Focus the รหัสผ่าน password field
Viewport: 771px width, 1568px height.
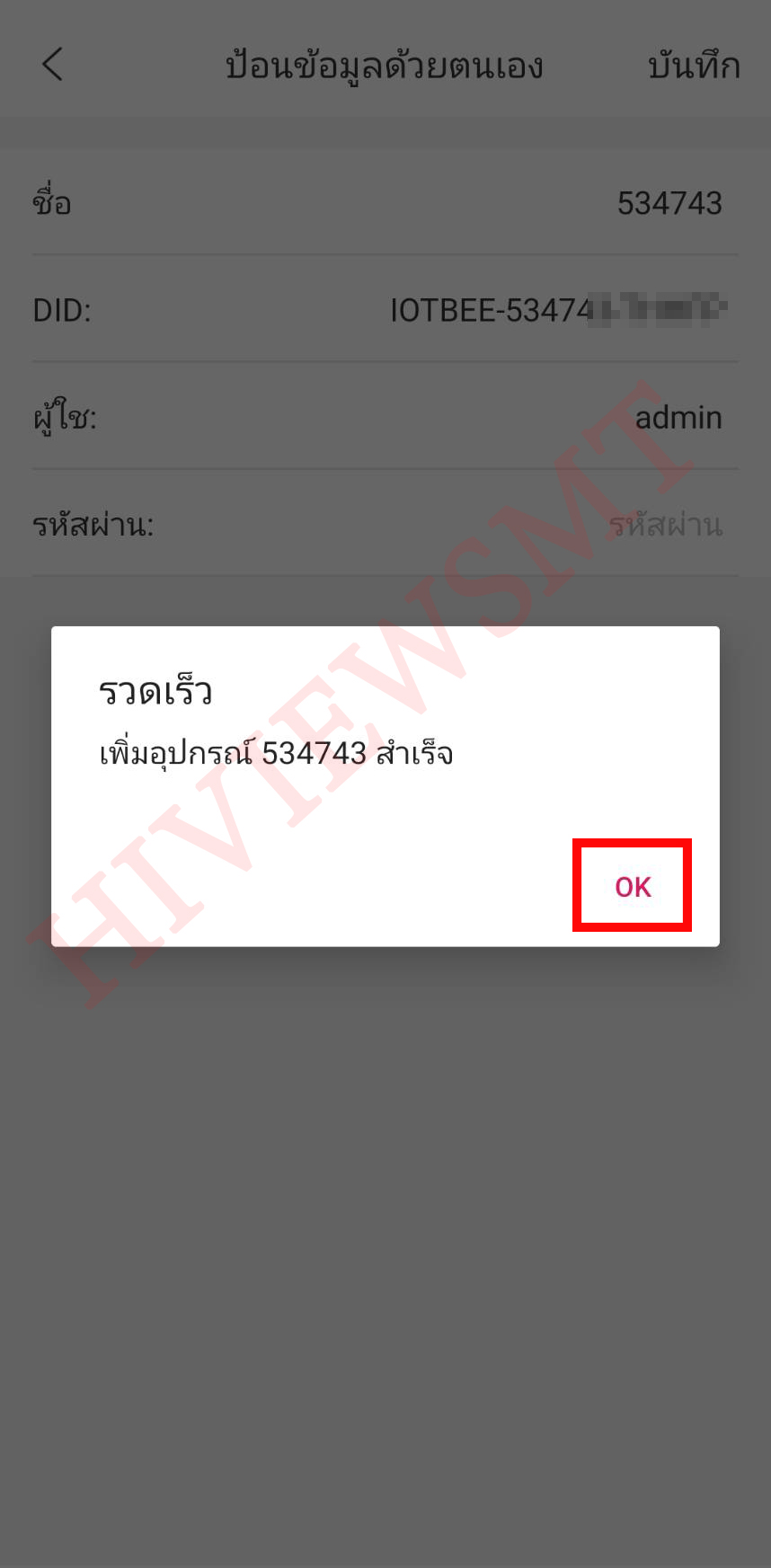(x=665, y=525)
